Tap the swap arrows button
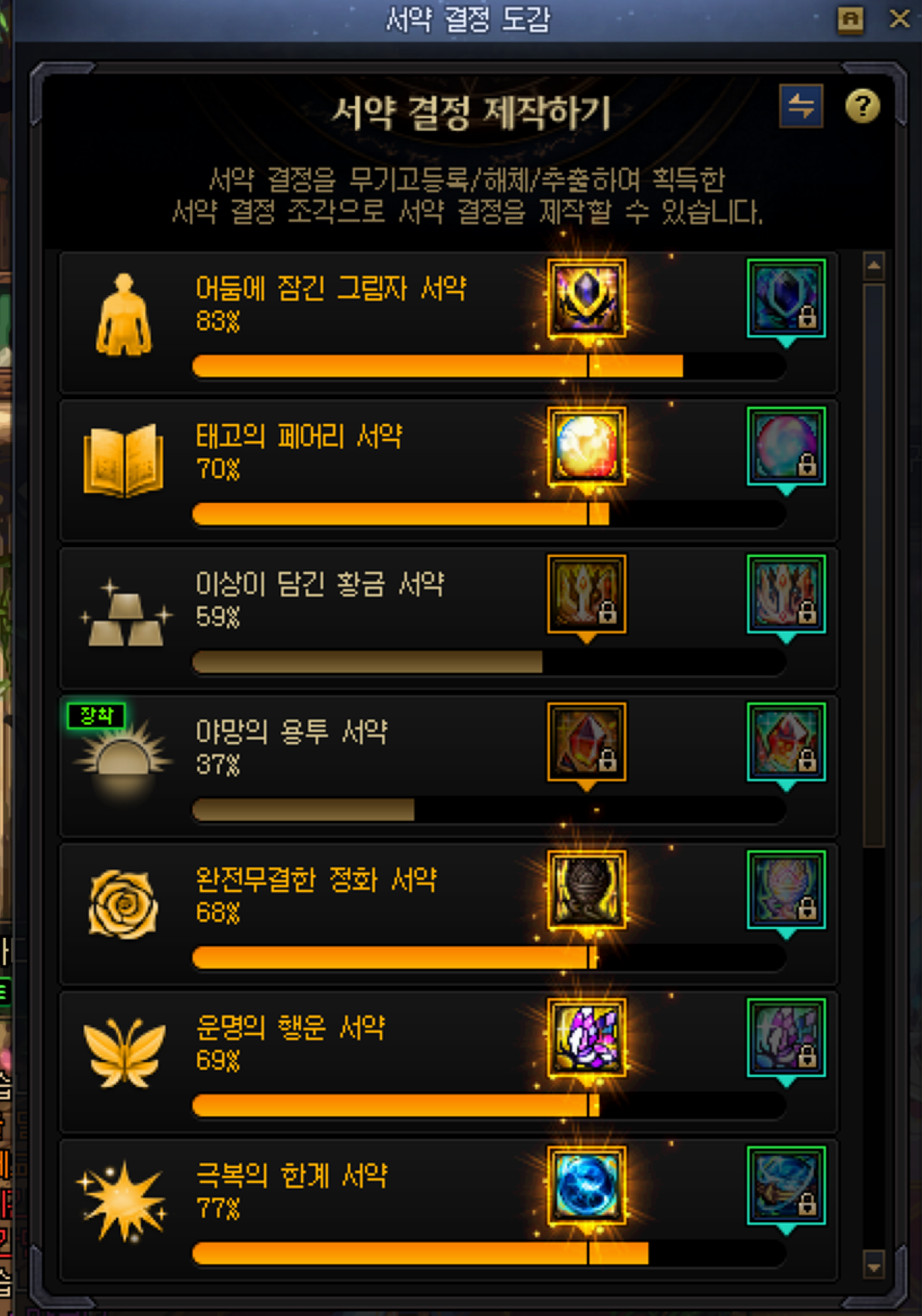The height and width of the screenshot is (1316, 922). pos(801,106)
